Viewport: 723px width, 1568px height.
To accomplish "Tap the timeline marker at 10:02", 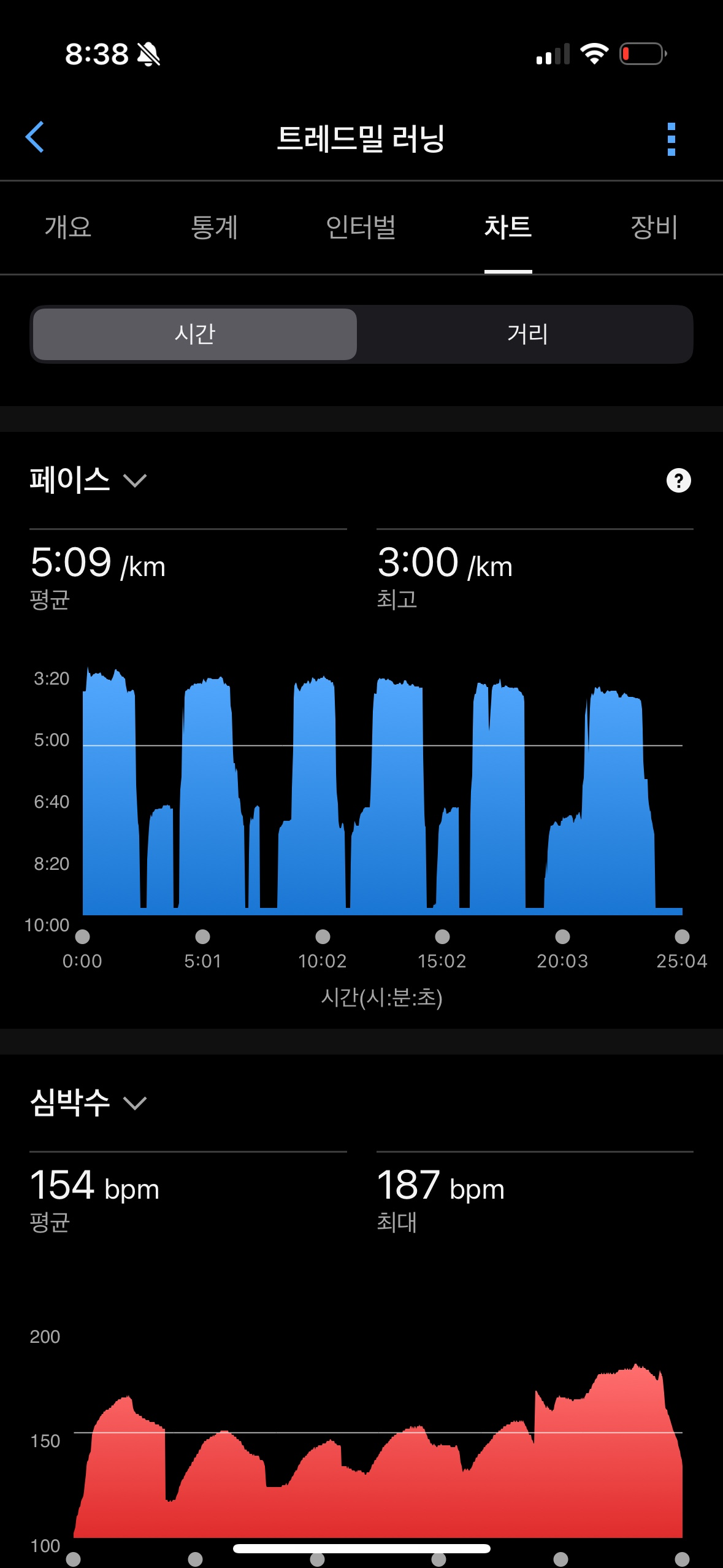I will pos(323,937).
